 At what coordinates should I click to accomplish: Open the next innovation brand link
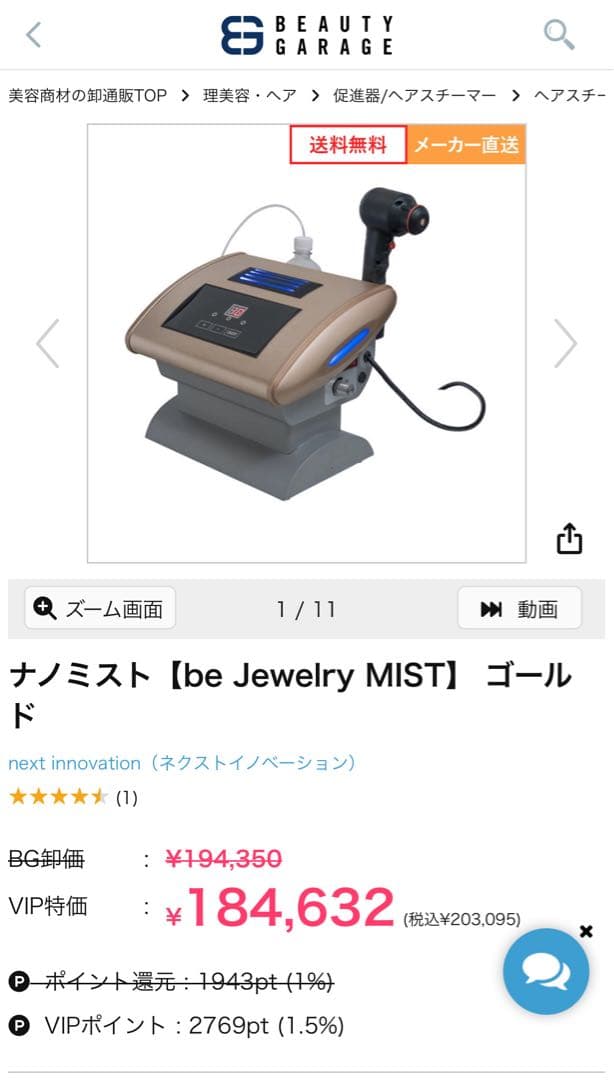182,763
